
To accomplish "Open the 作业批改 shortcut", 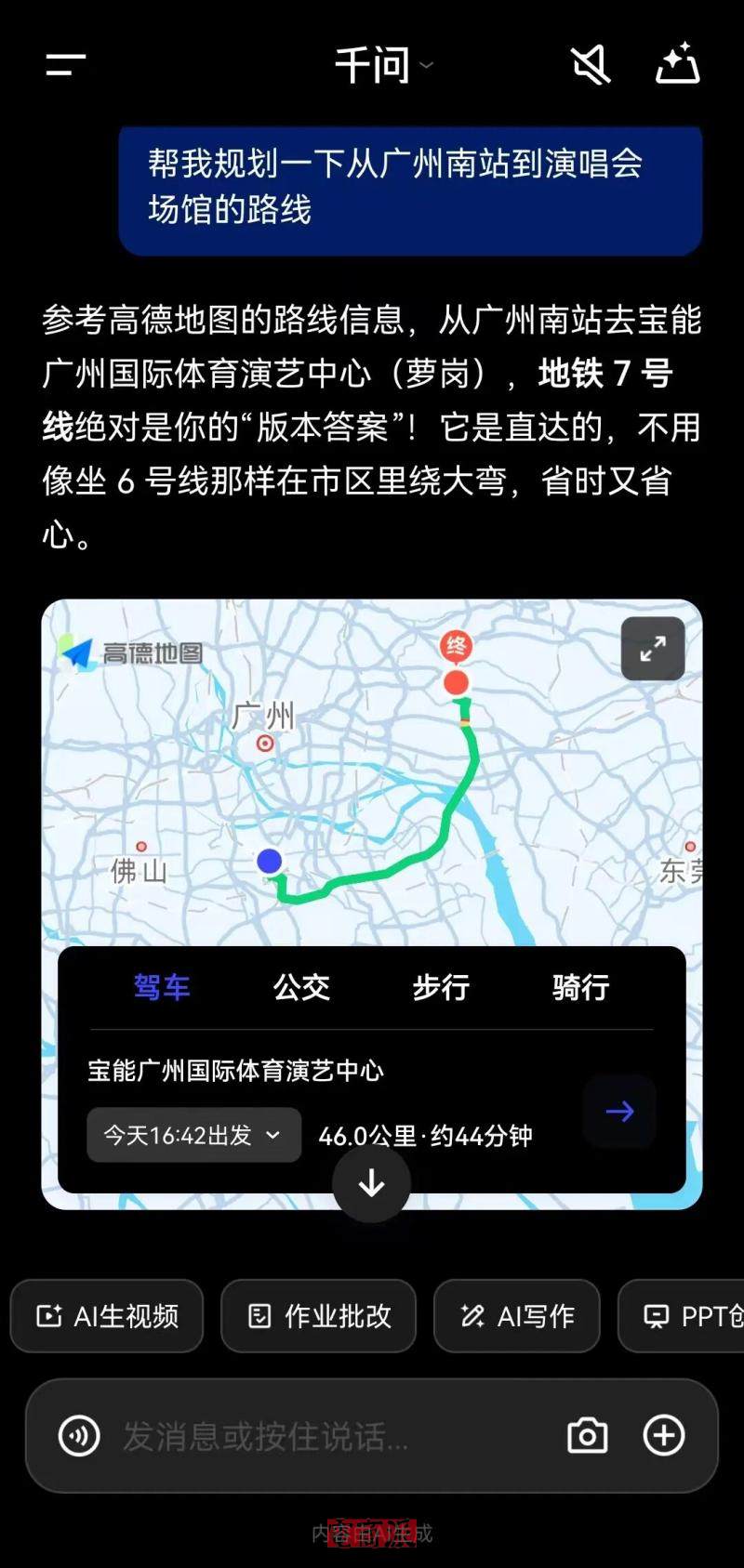I will tap(318, 1316).
